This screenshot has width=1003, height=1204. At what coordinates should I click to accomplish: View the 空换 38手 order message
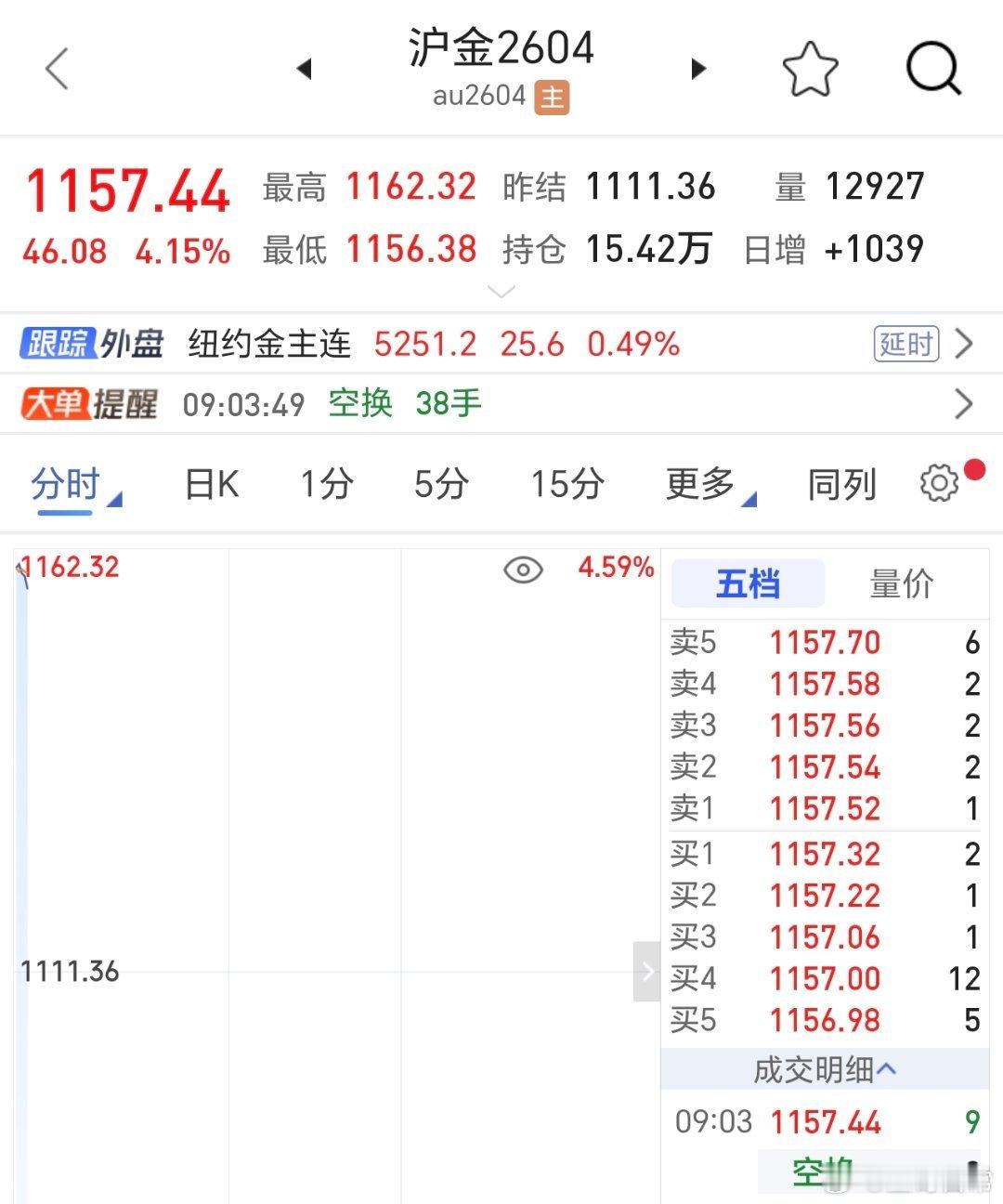click(x=404, y=403)
